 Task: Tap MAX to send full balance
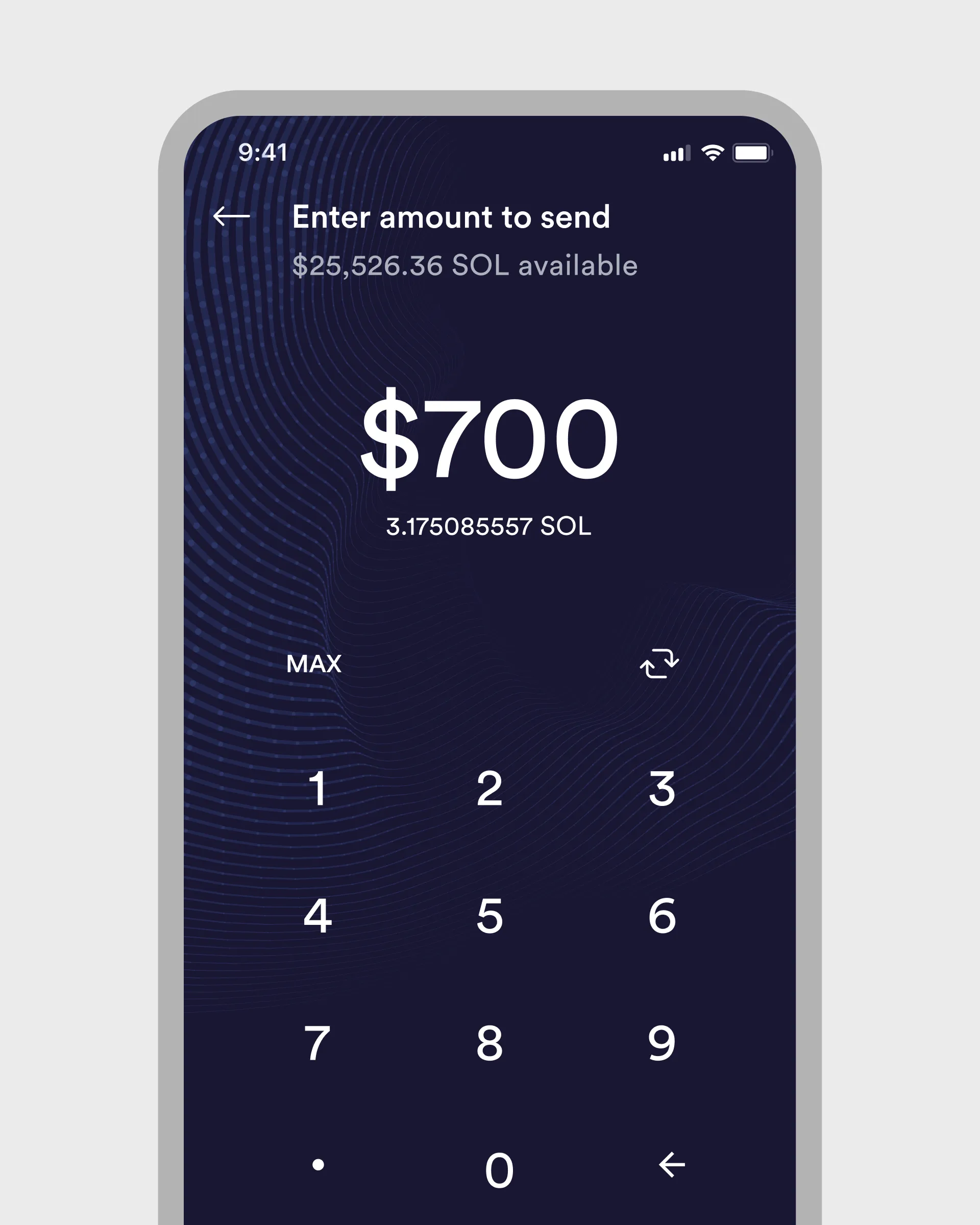coord(313,664)
